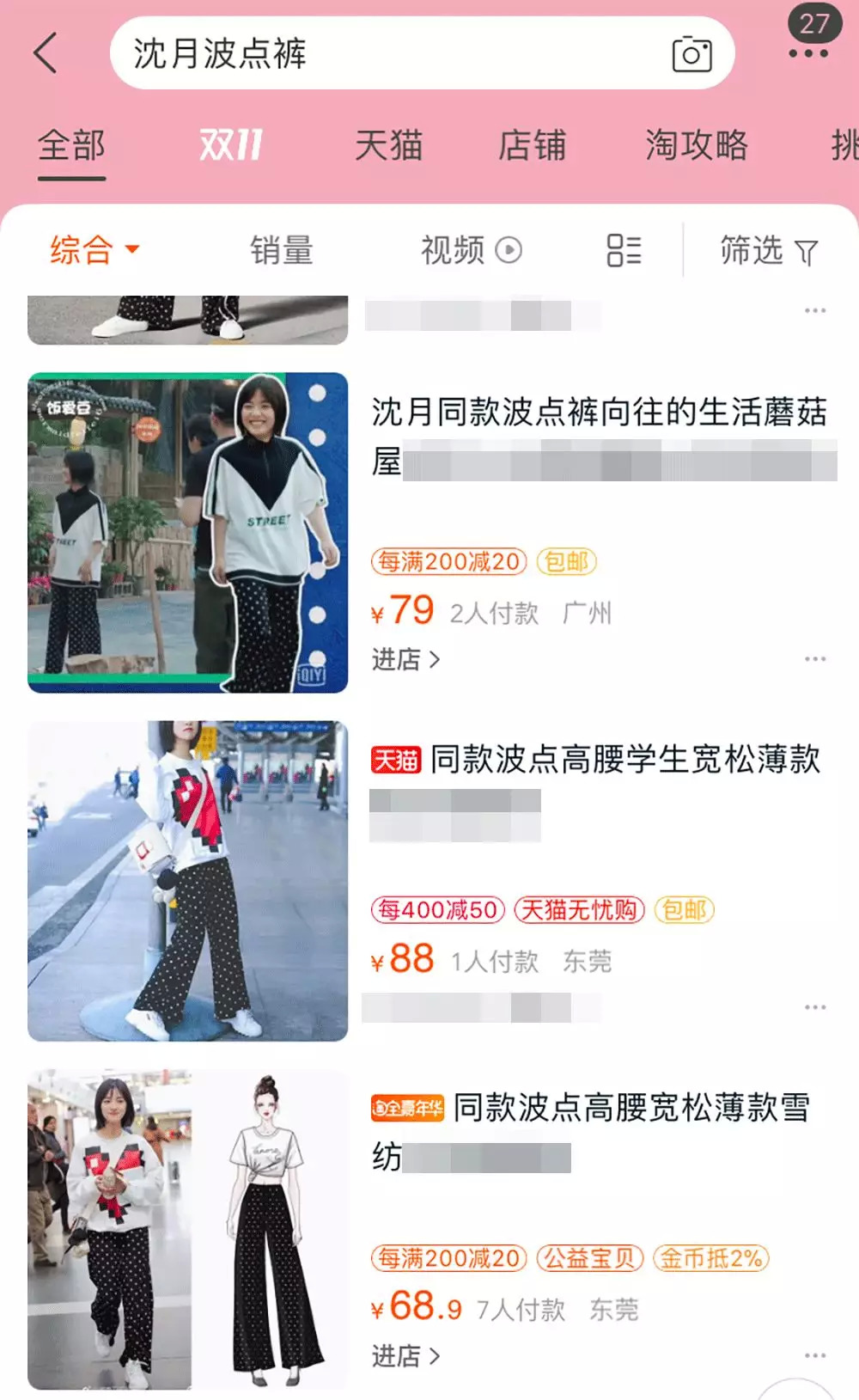Open the 筛选 filter panel
859x1400 pixels.
[769, 250]
